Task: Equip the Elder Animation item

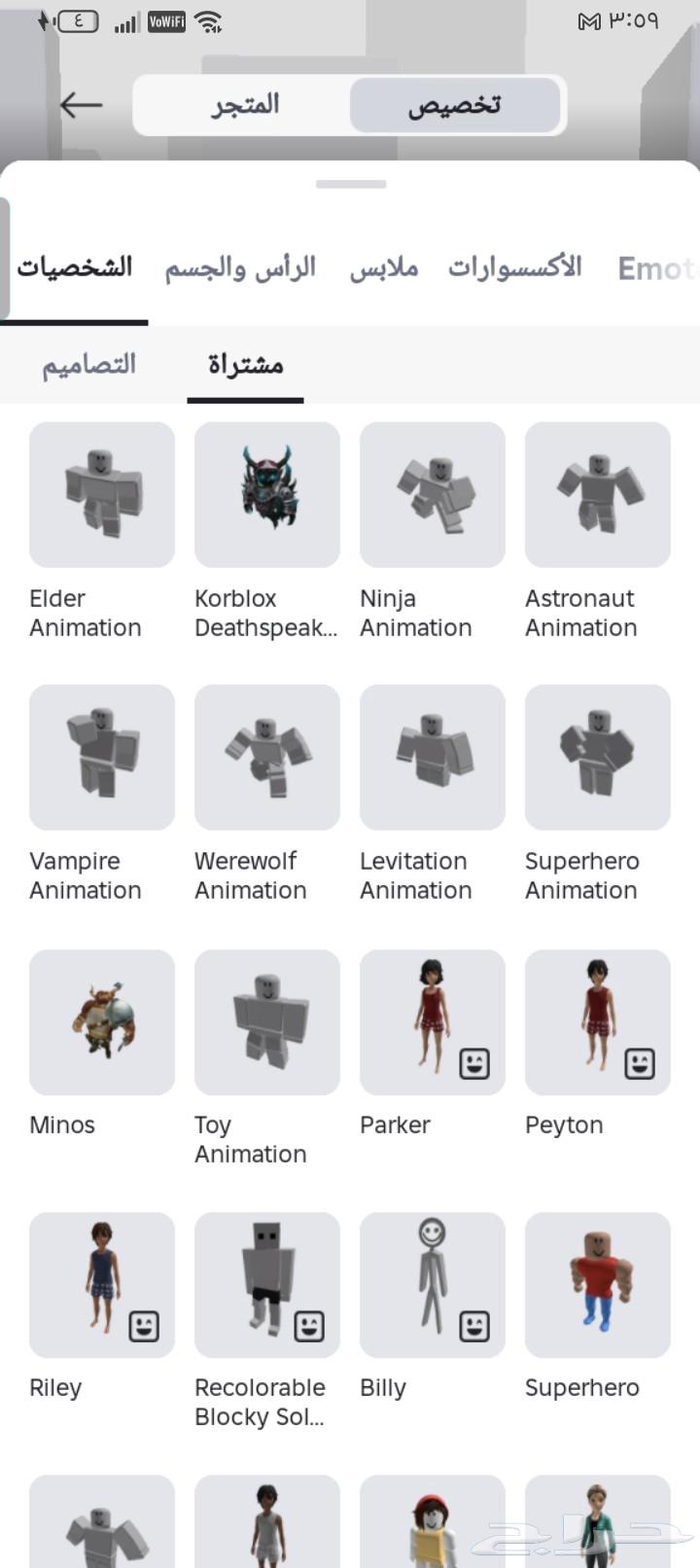Action: [x=102, y=494]
